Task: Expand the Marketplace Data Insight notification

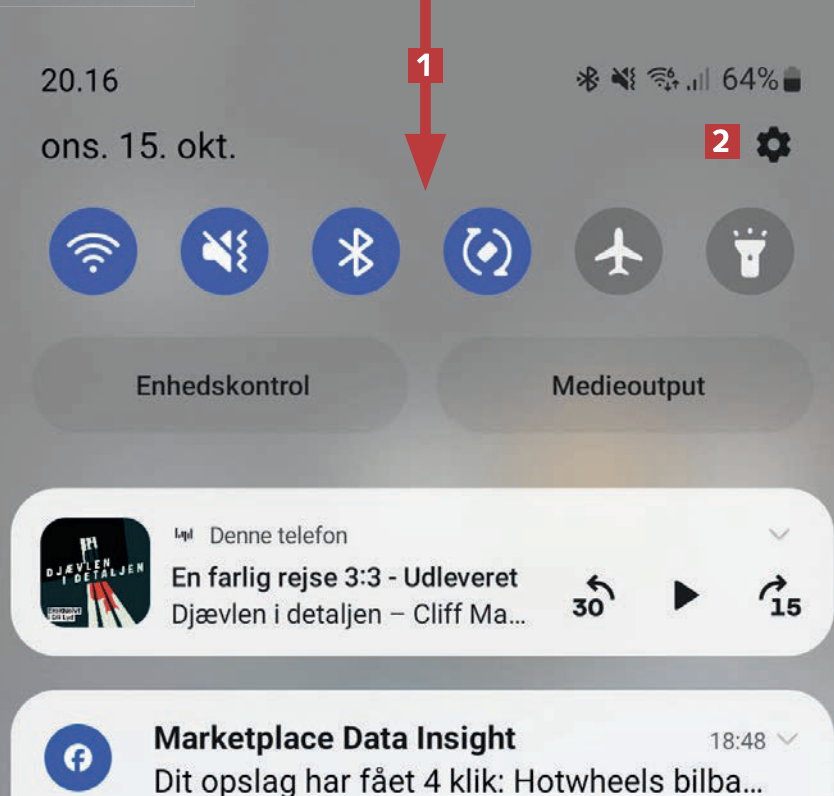Action: point(787,741)
